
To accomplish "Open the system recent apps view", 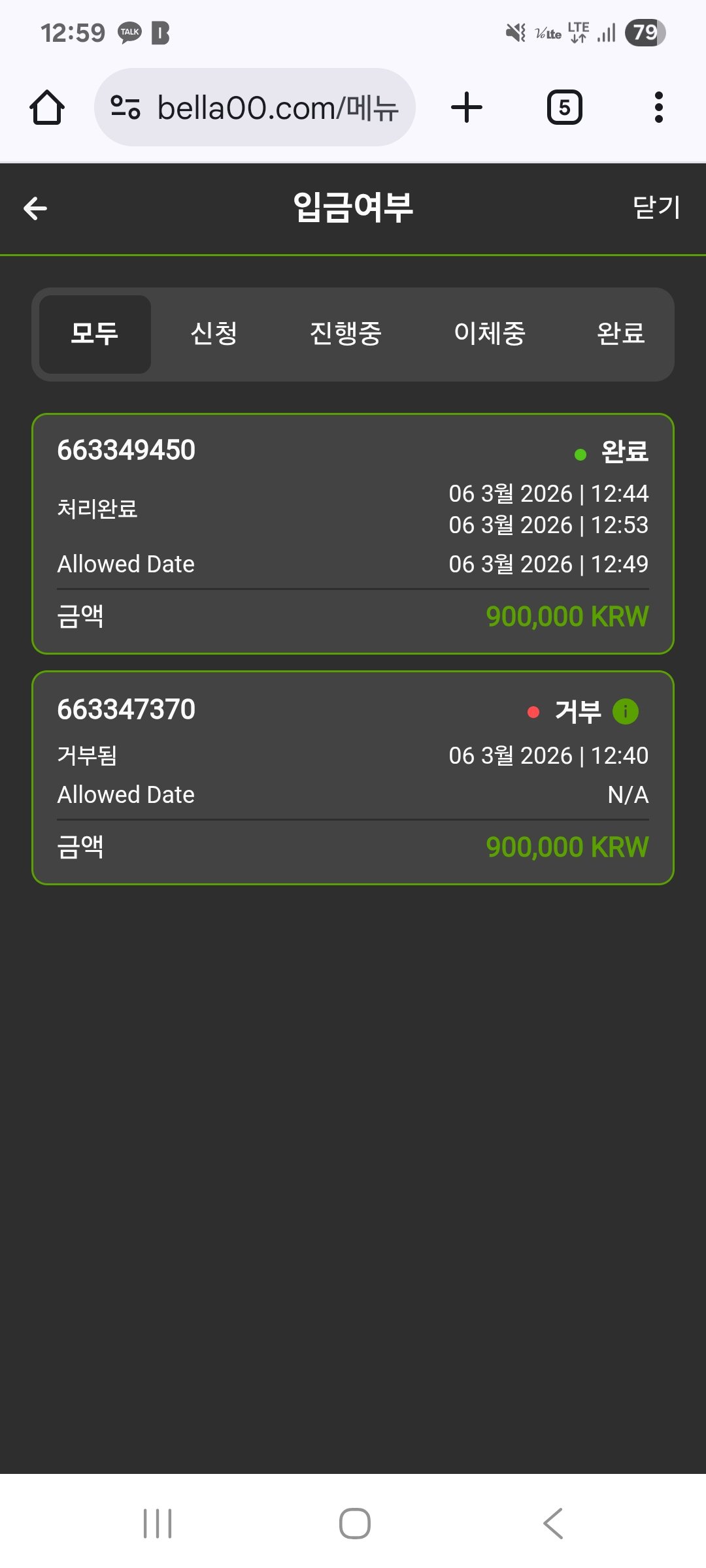I will point(158,1524).
